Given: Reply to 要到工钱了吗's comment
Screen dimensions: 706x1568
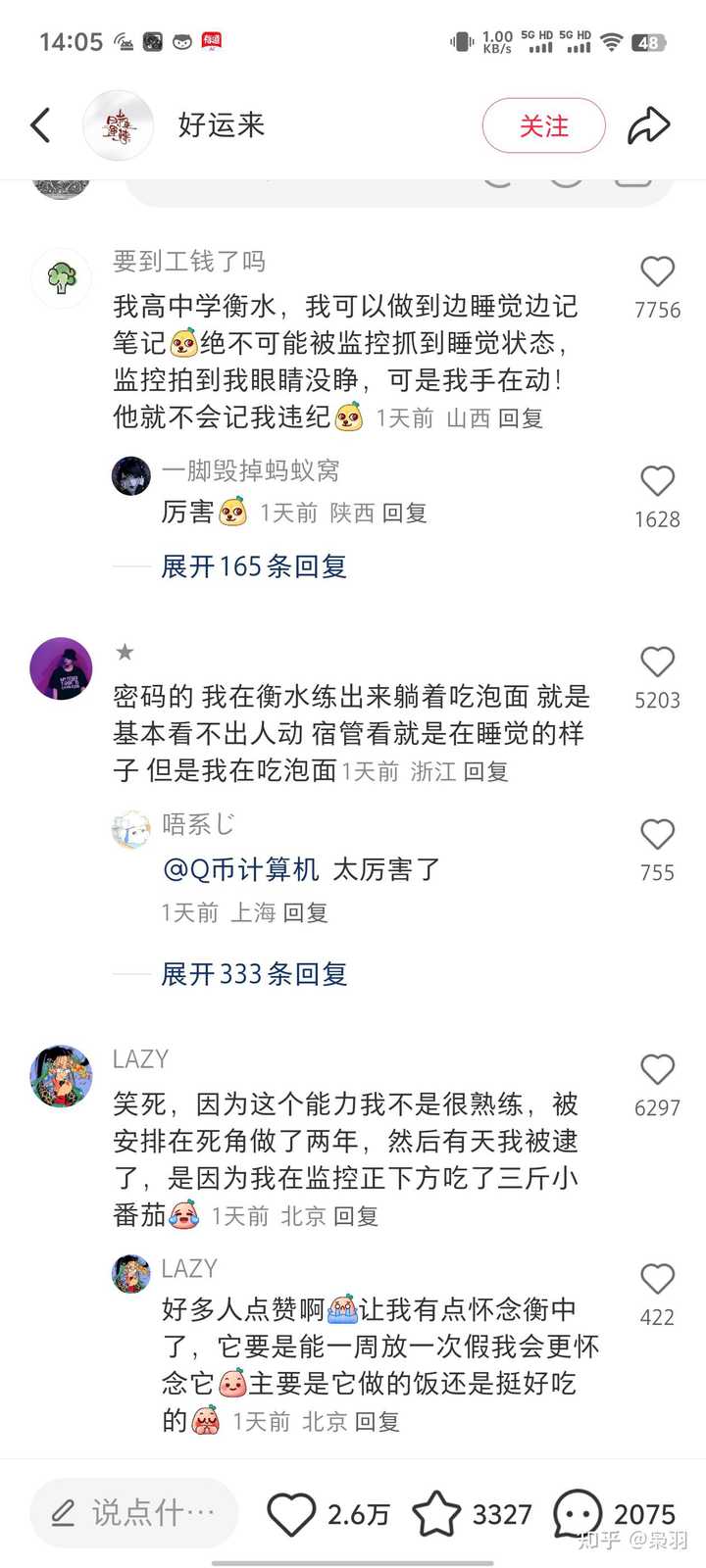Looking at the screenshot, I should pyautogui.click(x=521, y=418).
